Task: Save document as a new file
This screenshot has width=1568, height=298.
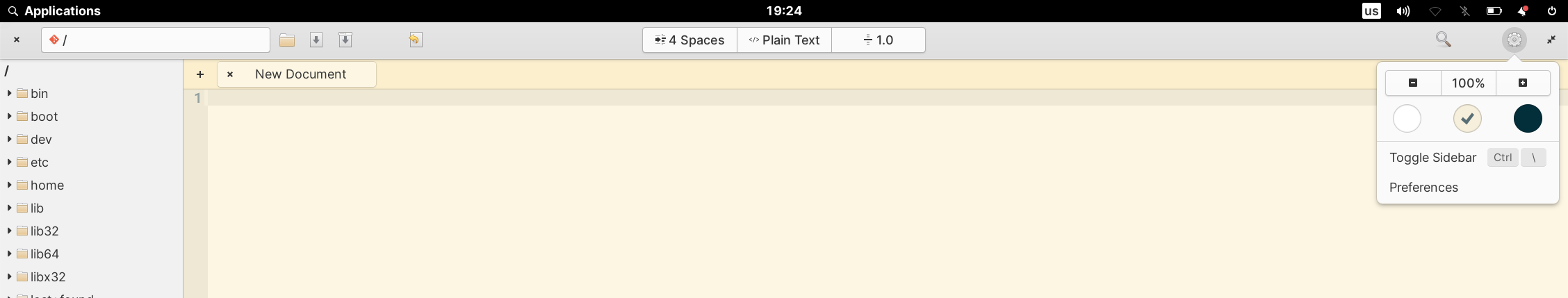Action: (x=345, y=40)
